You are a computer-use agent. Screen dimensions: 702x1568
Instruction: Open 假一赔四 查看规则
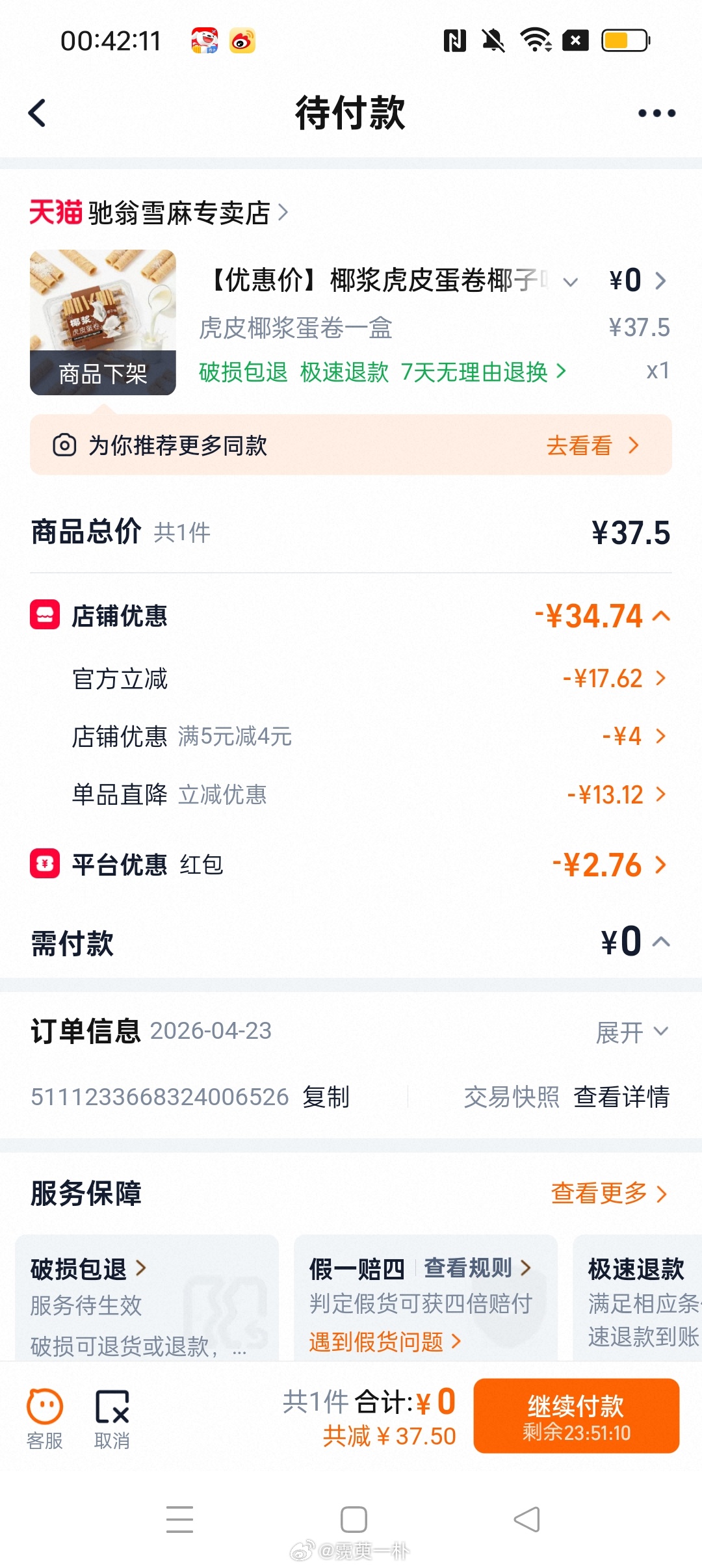click(476, 1268)
